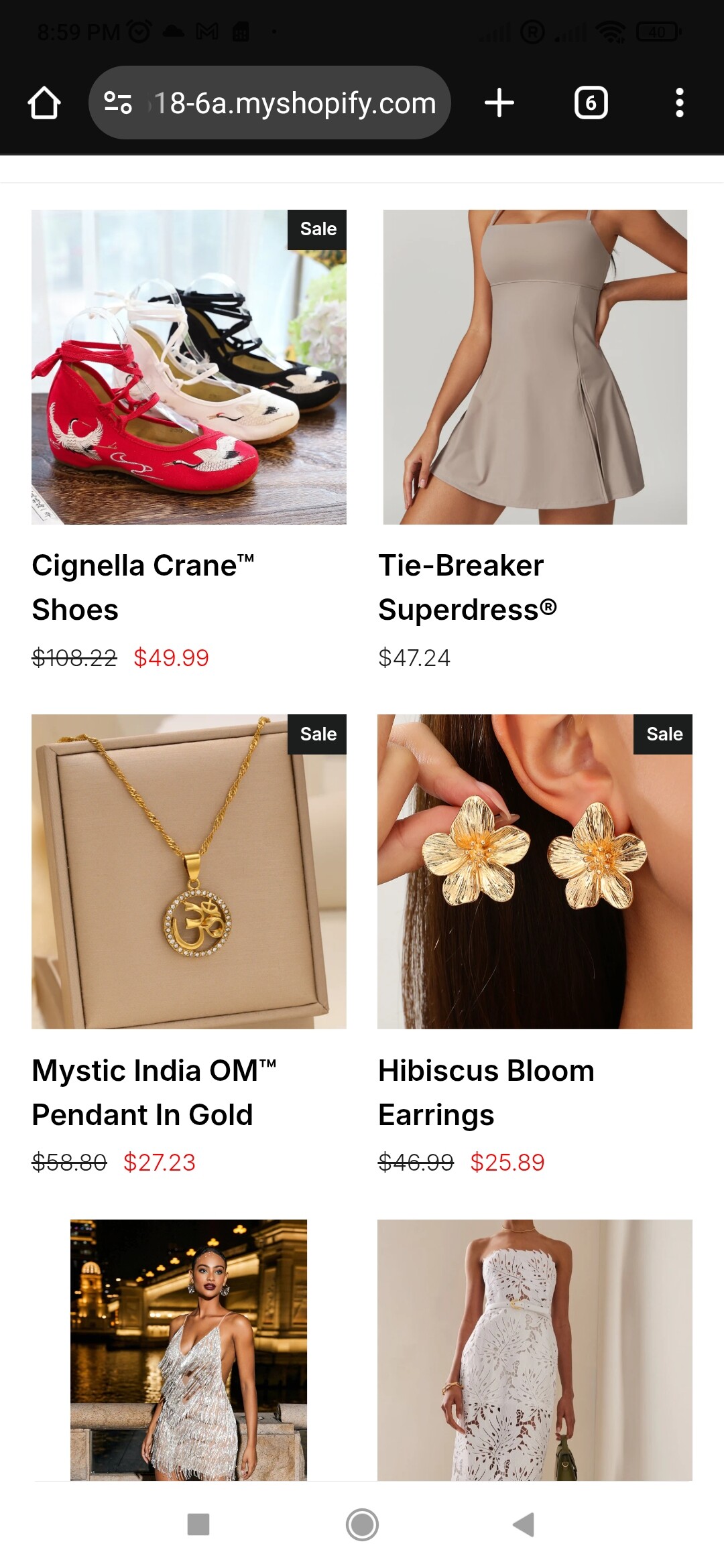Select Mystic India OM Pendant In Gold title
This screenshot has height=1568, width=724.
click(x=154, y=1092)
